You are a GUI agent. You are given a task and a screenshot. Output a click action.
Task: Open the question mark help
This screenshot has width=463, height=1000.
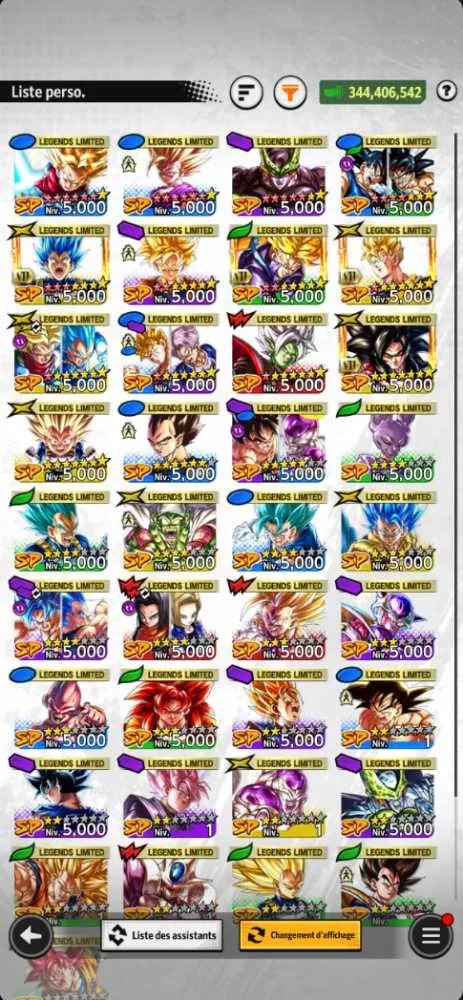[x=446, y=92]
